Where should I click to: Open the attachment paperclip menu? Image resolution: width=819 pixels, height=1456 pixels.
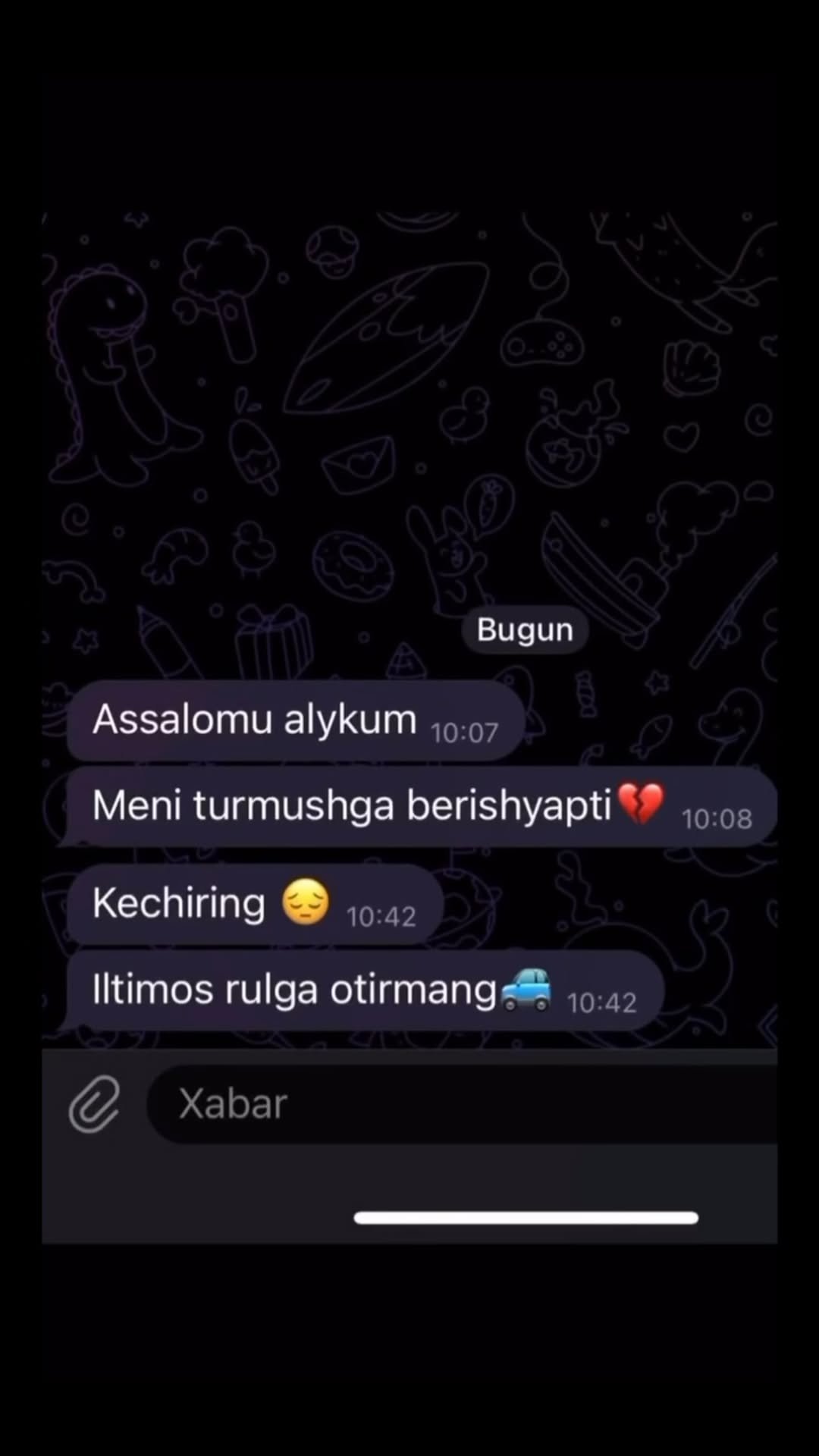tap(94, 1104)
